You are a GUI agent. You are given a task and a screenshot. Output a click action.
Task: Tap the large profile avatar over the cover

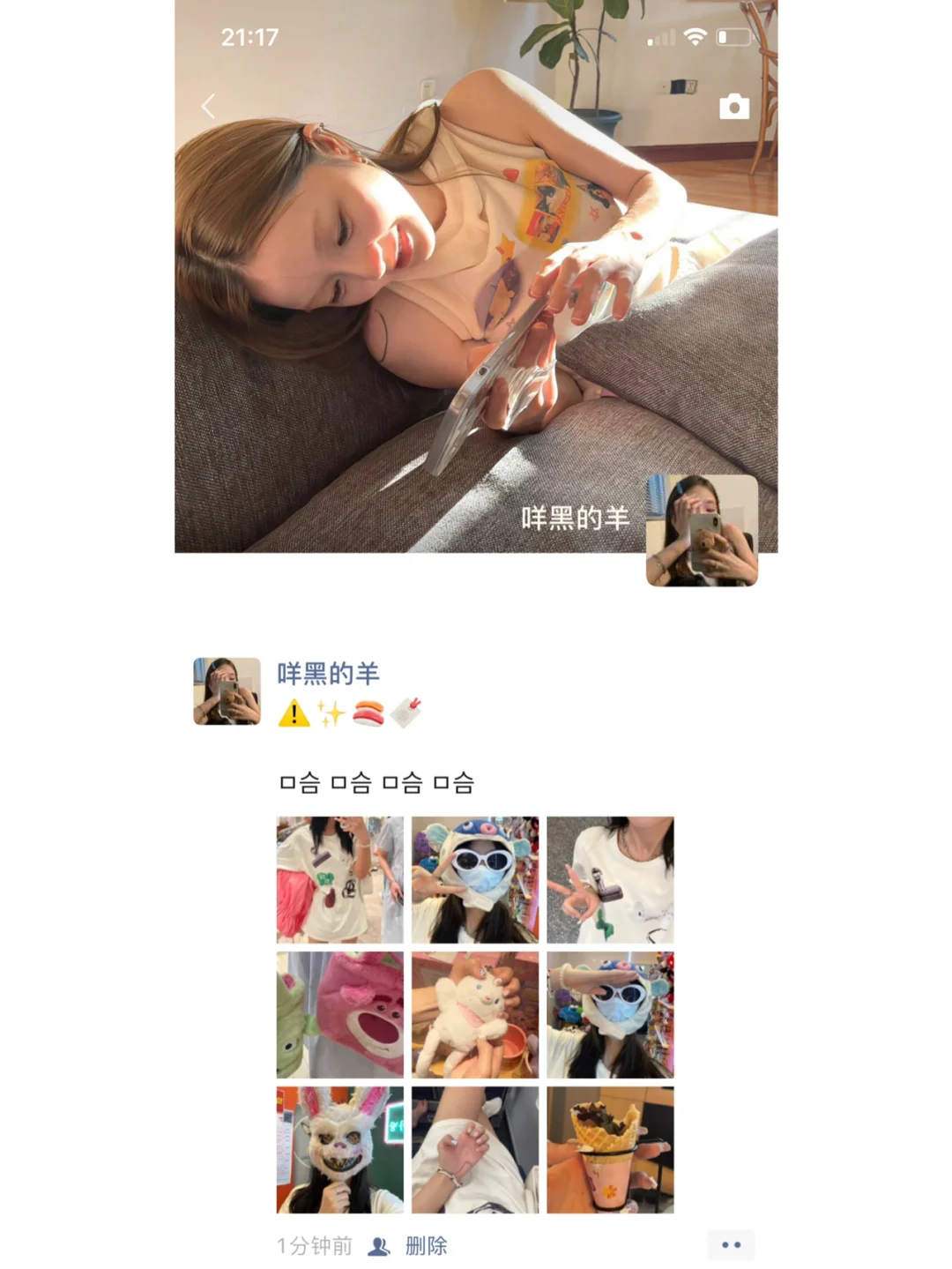click(x=701, y=529)
